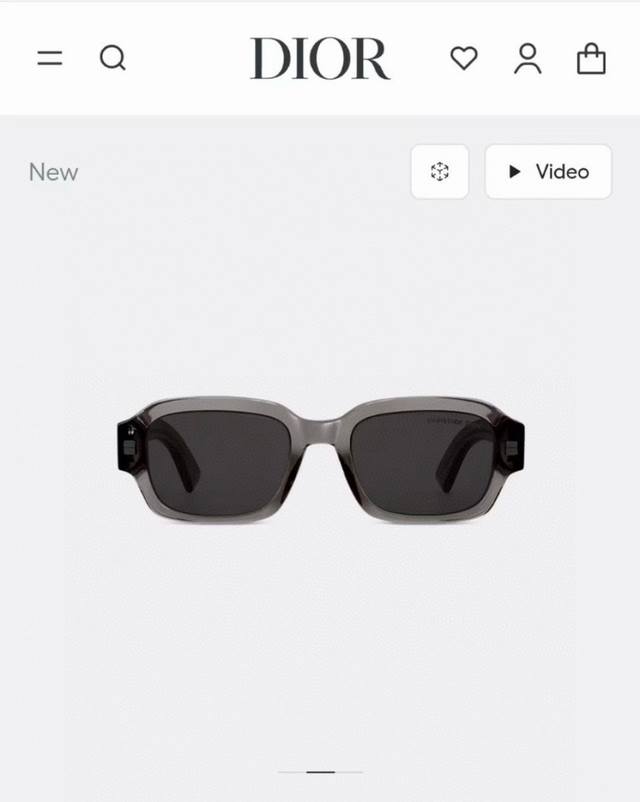Open the sunglasses product image
Image resolution: width=640 pixels, height=802 pixels.
[x=320, y=458]
